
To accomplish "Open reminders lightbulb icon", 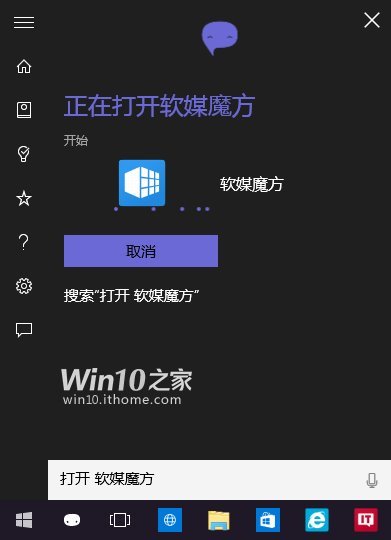I will coord(24,154).
